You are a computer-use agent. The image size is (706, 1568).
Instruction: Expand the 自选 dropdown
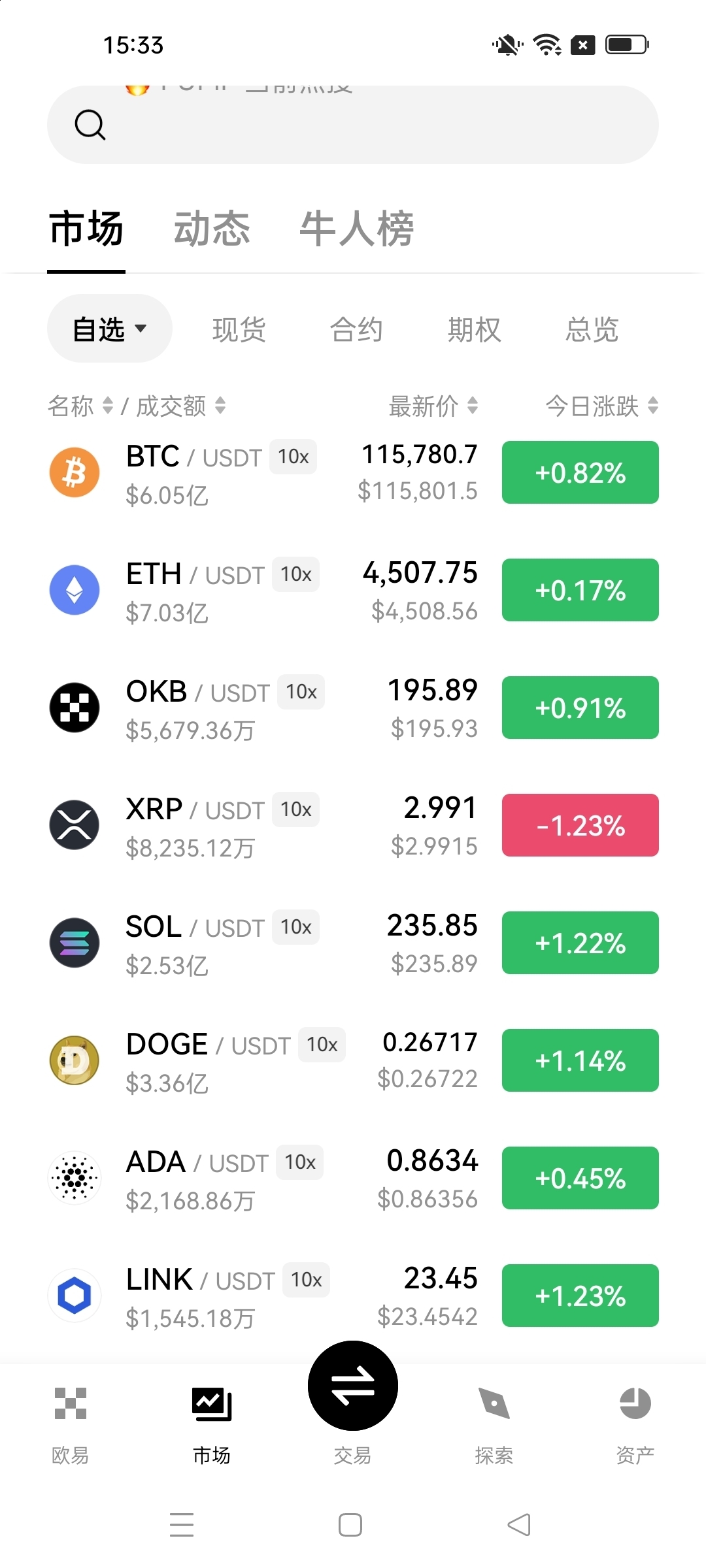110,329
